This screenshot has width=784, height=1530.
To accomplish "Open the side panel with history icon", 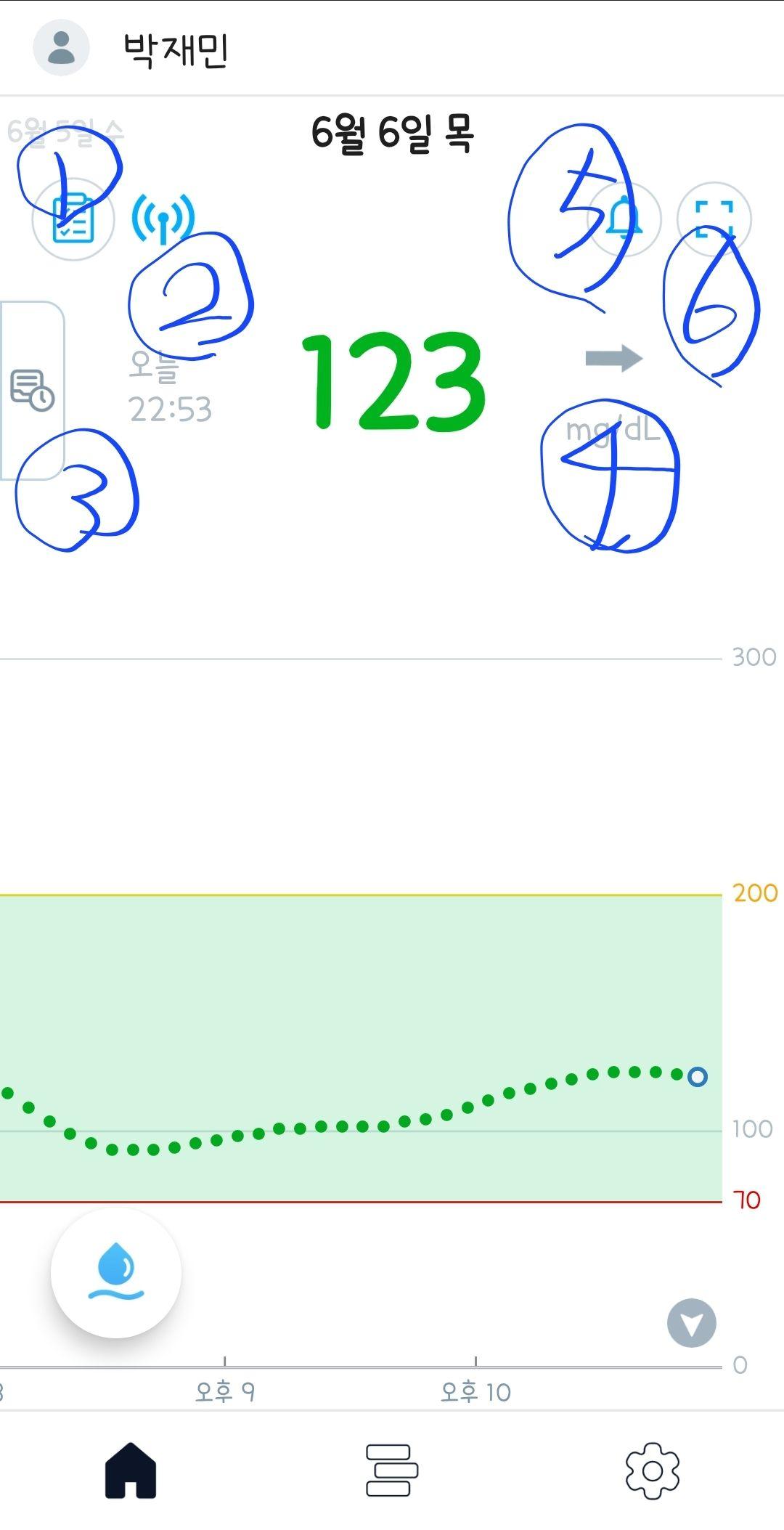I will (32, 391).
